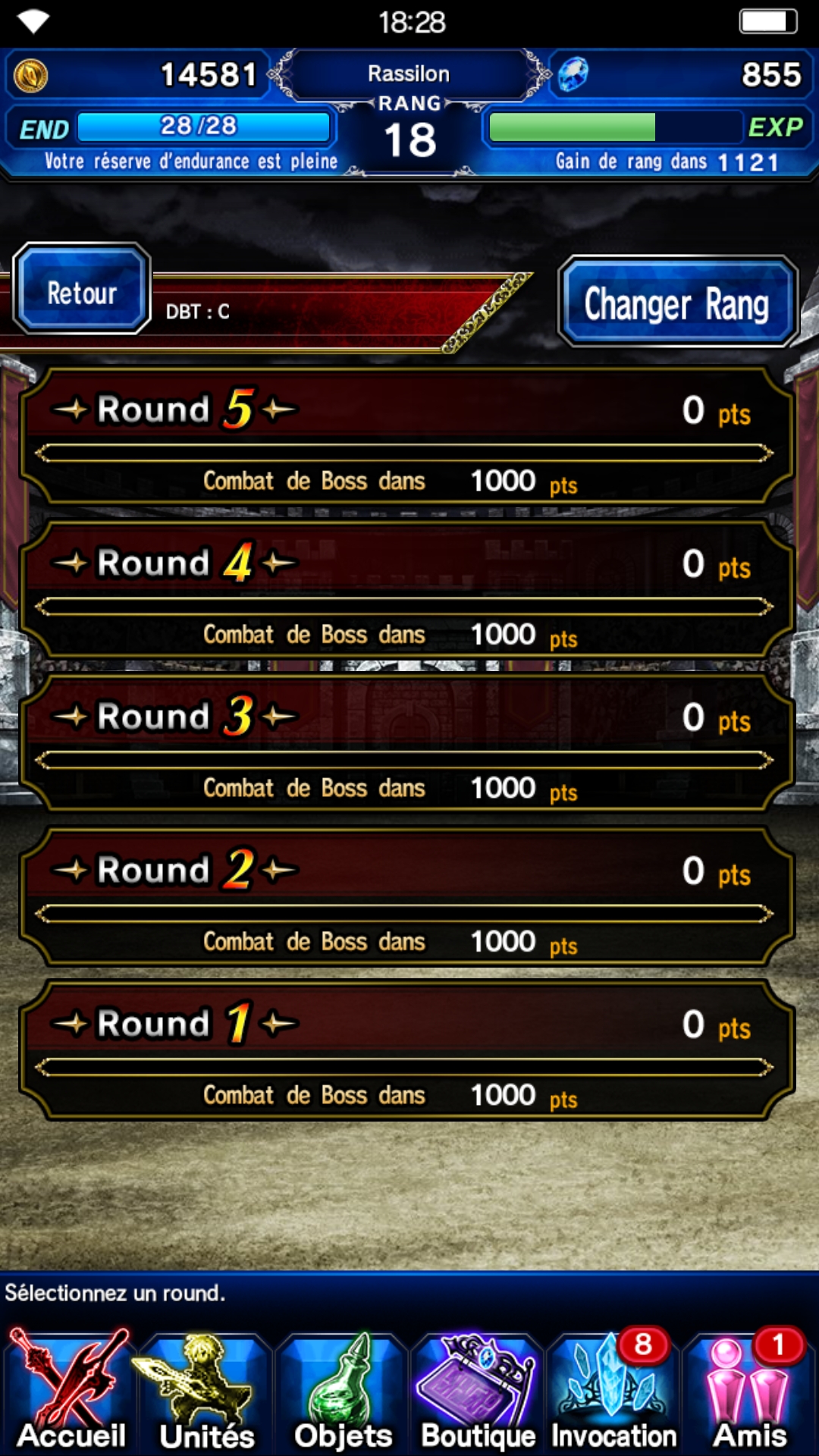819x1456 pixels.
Task: Switch to the Amis tab
Action: tap(749, 1392)
